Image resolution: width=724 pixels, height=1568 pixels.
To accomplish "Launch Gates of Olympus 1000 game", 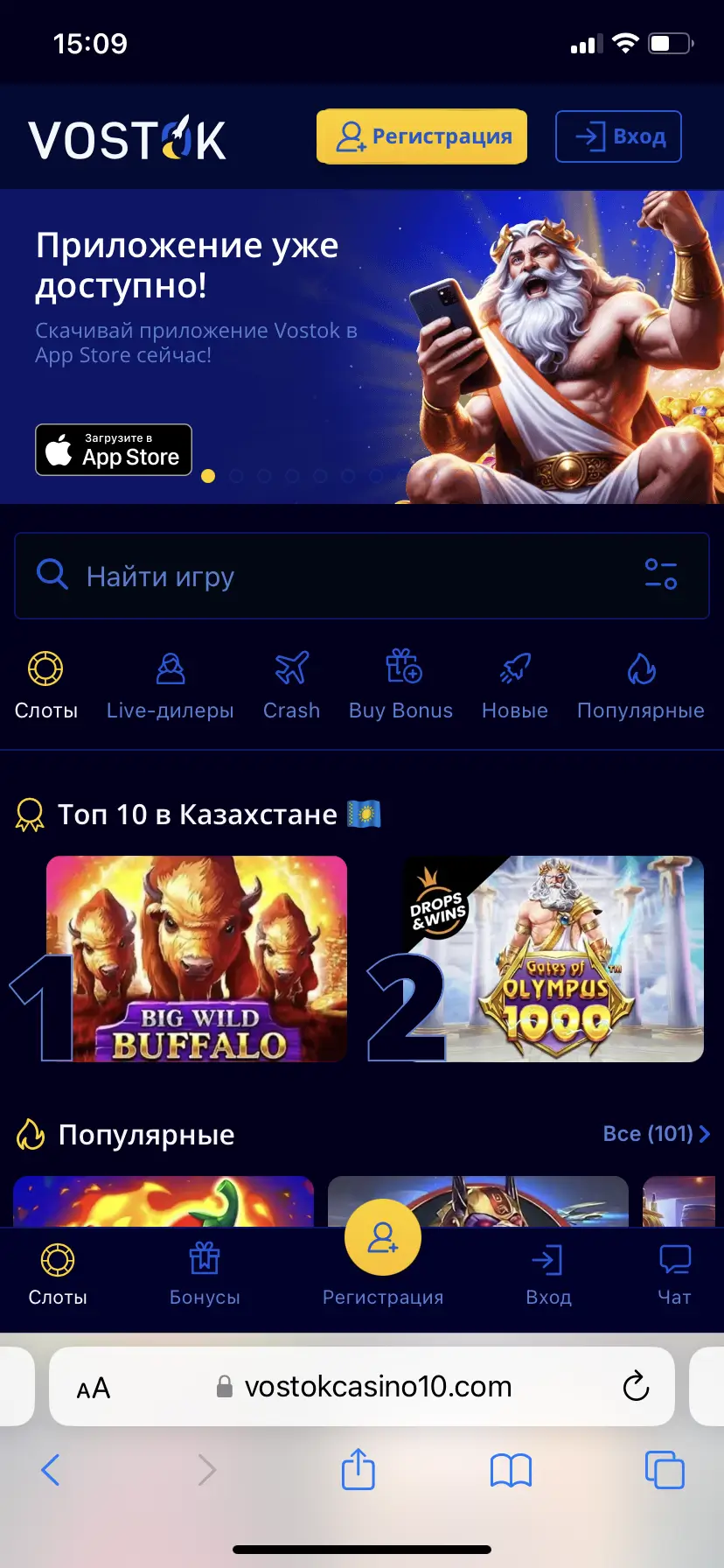I will [x=553, y=959].
